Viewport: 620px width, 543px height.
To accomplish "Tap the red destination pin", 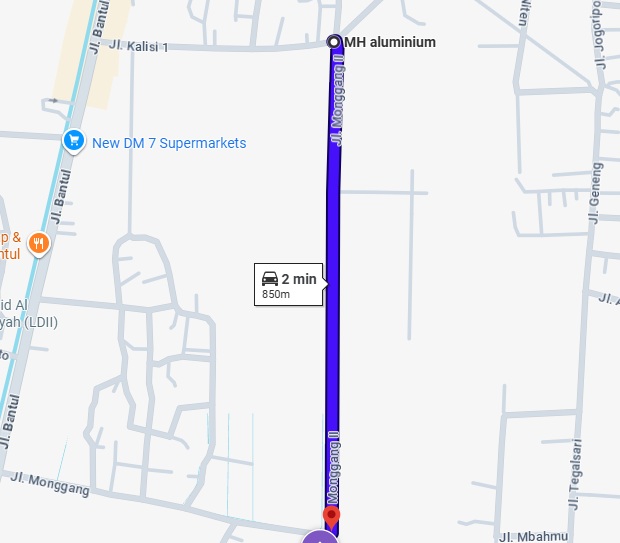I will pyautogui.click(x=332, y=517).
